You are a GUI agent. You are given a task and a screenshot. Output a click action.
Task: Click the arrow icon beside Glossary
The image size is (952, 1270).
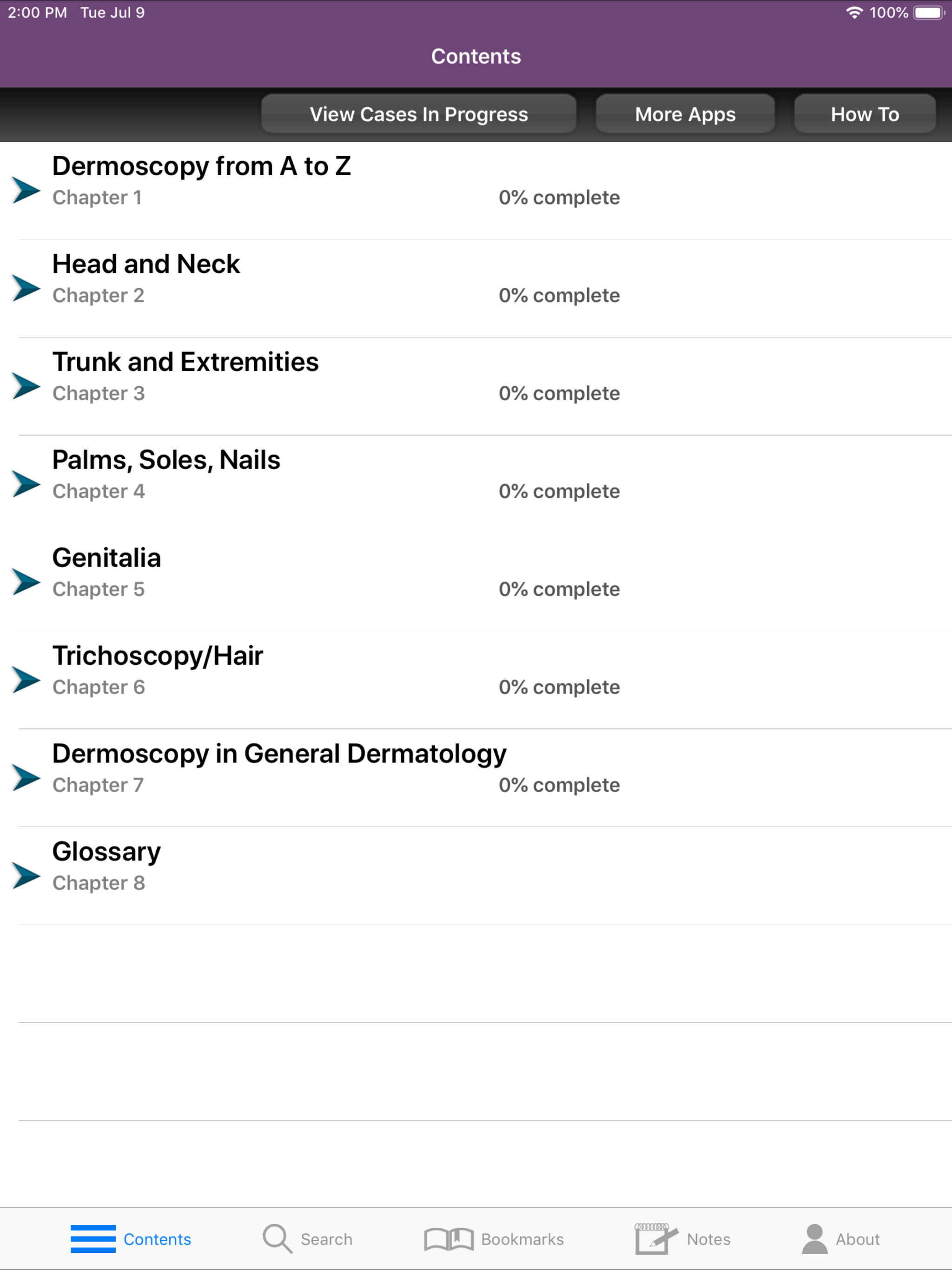pyautogui.click(x=25, y=875)
